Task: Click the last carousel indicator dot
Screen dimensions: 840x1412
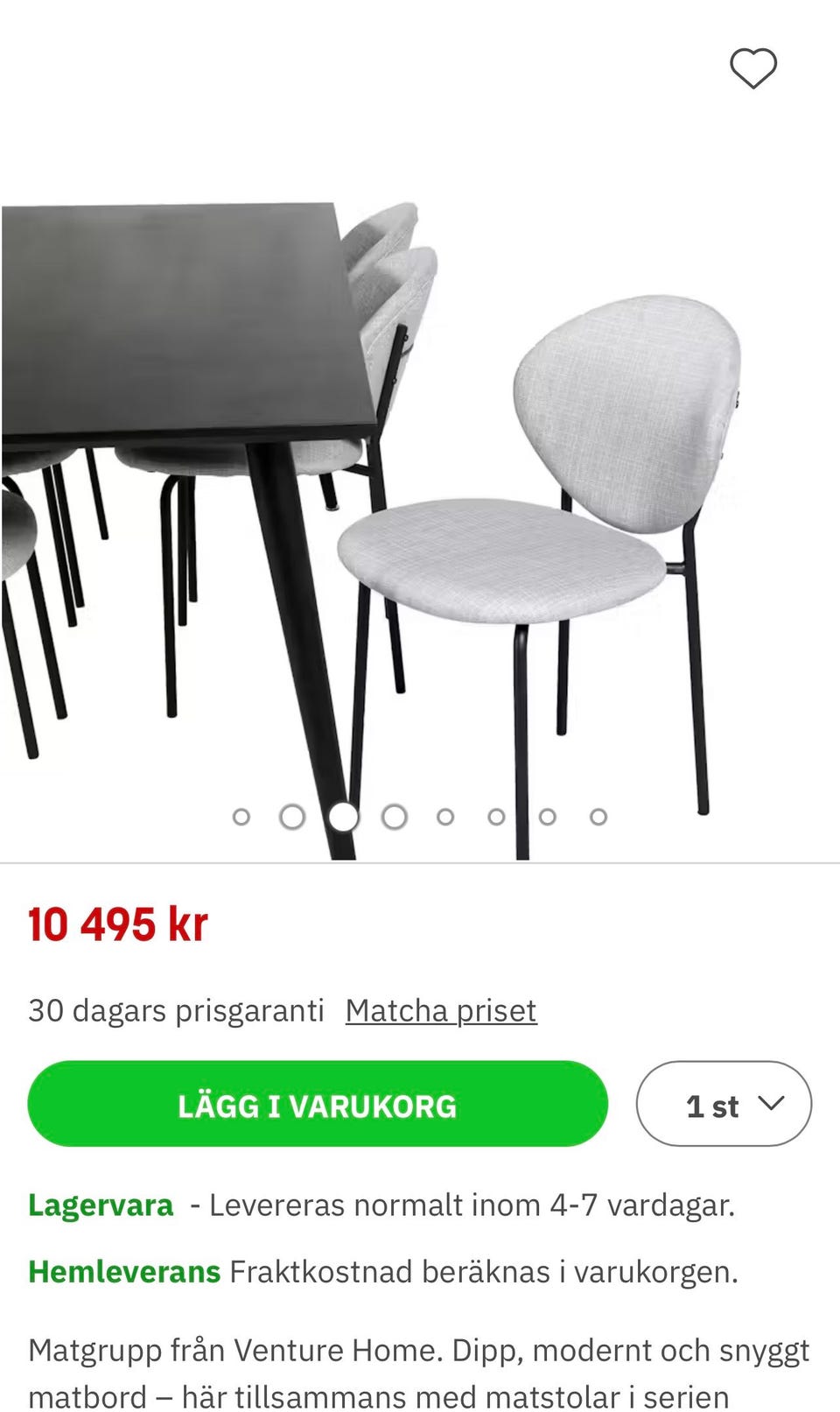Action: click(x=598, y=816)
